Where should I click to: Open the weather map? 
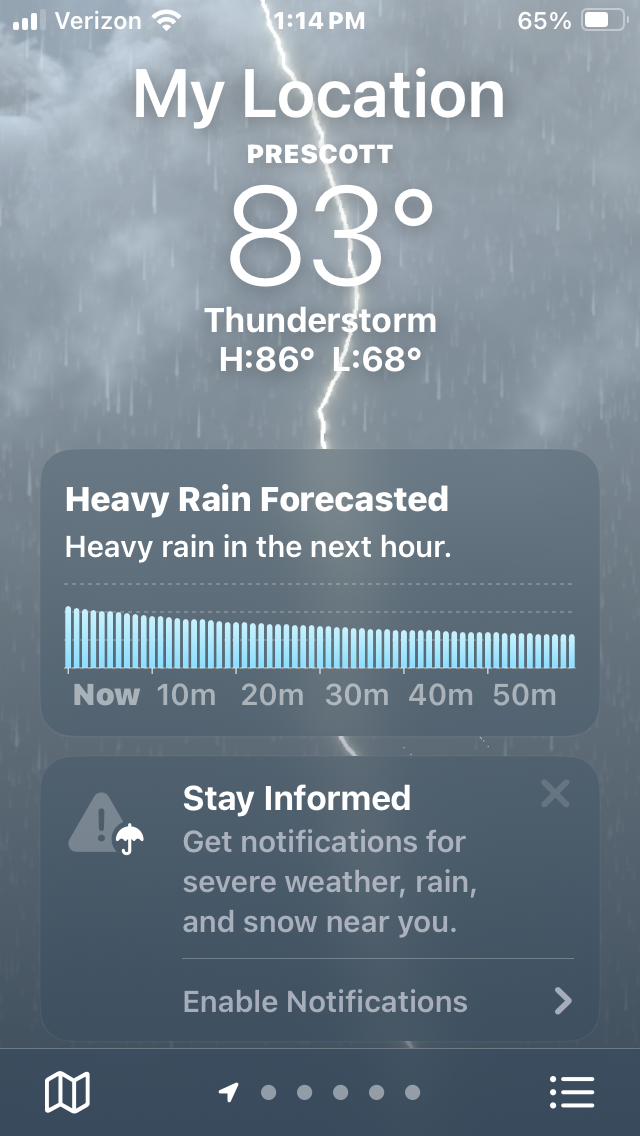pos(67,1091)
